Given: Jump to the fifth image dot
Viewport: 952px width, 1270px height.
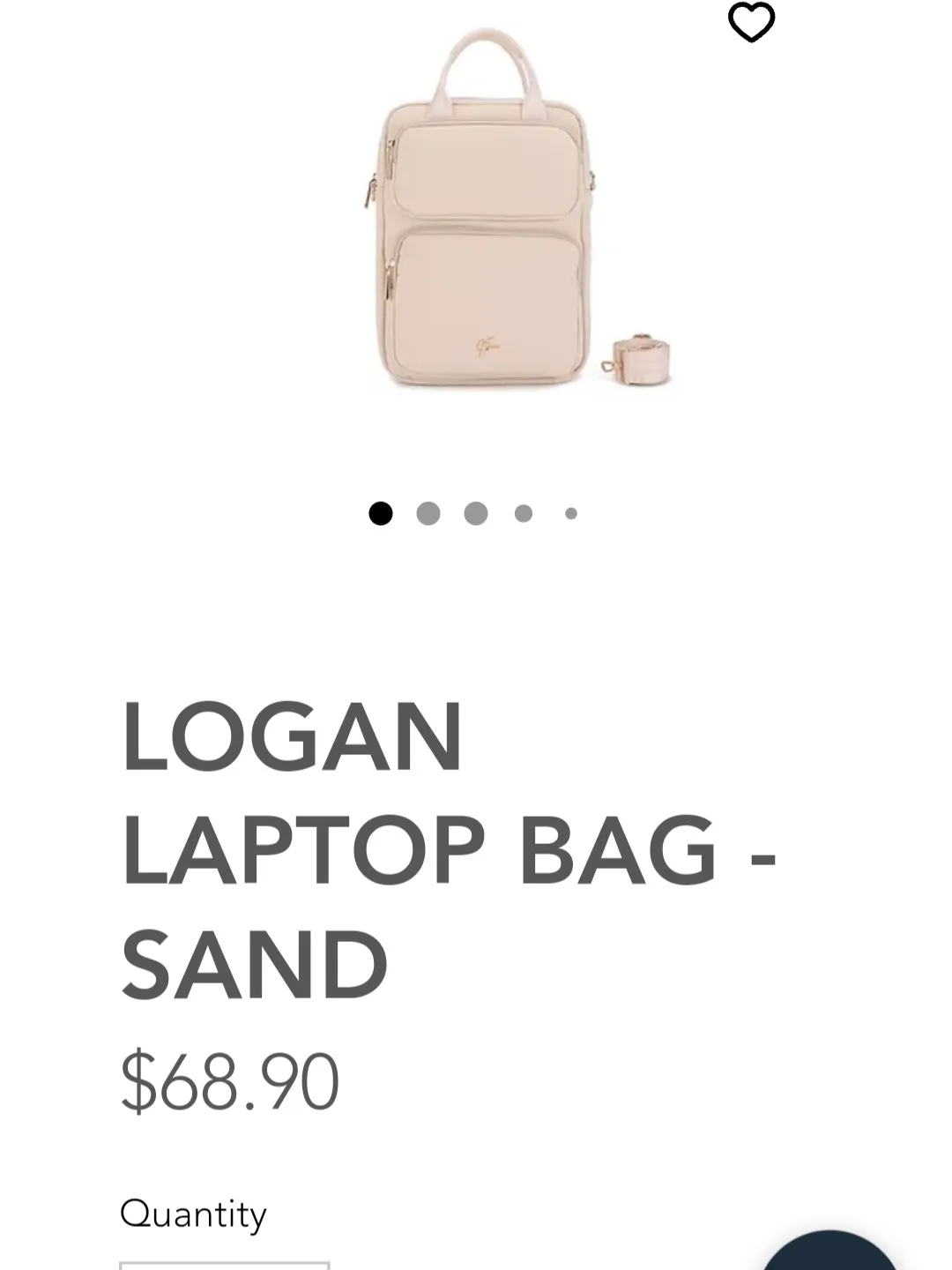Looking at the screenshot, I should (571, 513).
